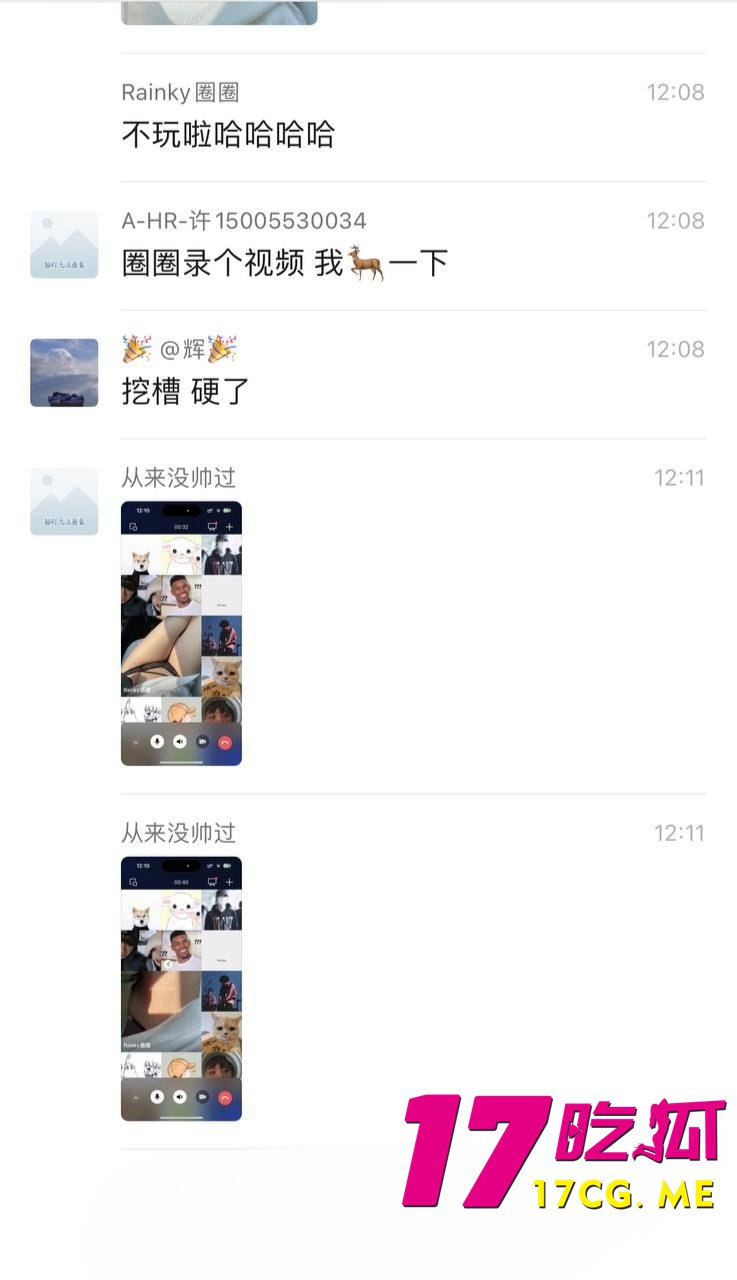
Task: Tap the avatar of A-HR-许
Action: (x=64, y=244)
